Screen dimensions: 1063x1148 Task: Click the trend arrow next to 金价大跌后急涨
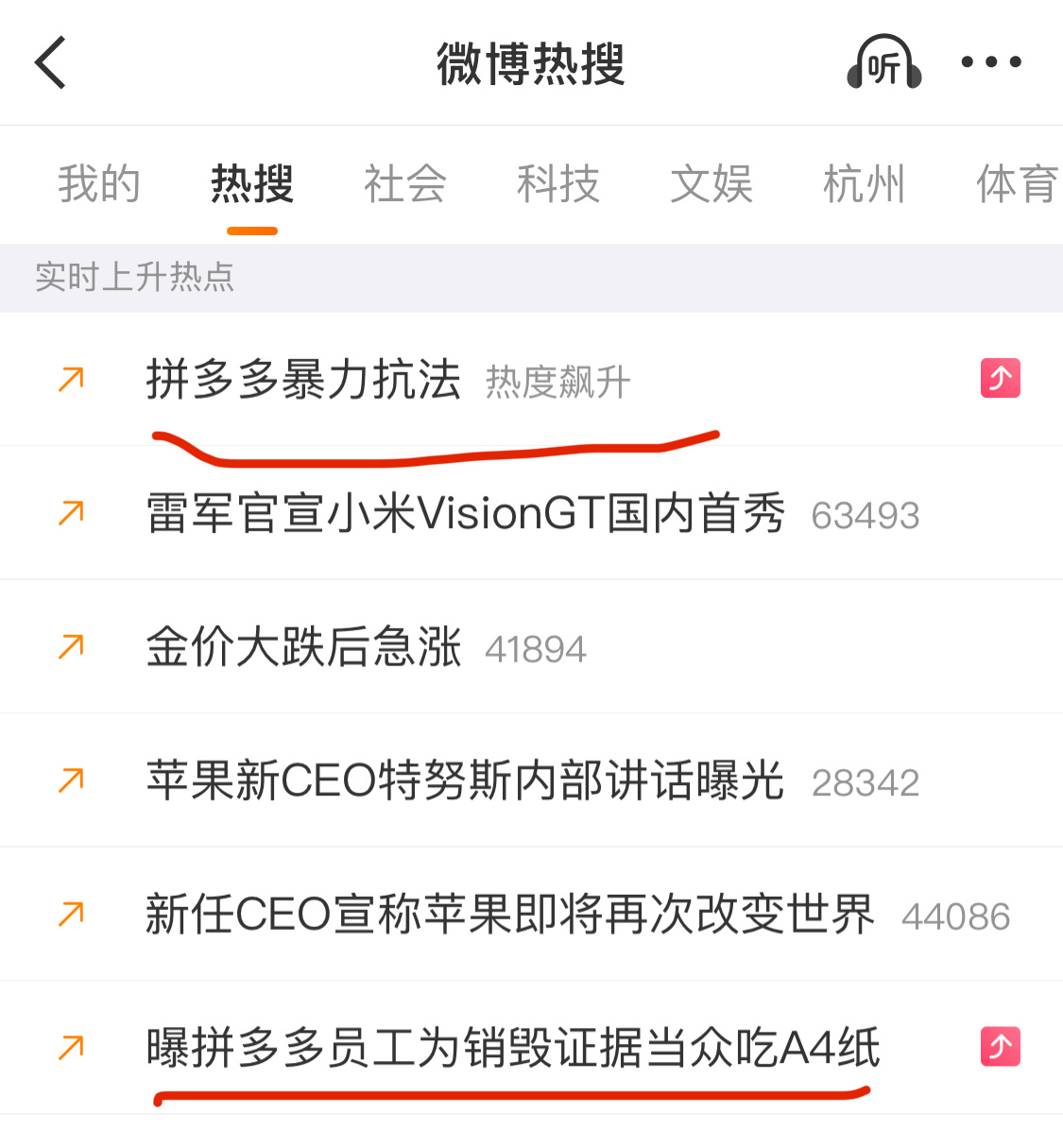point(69,646)
